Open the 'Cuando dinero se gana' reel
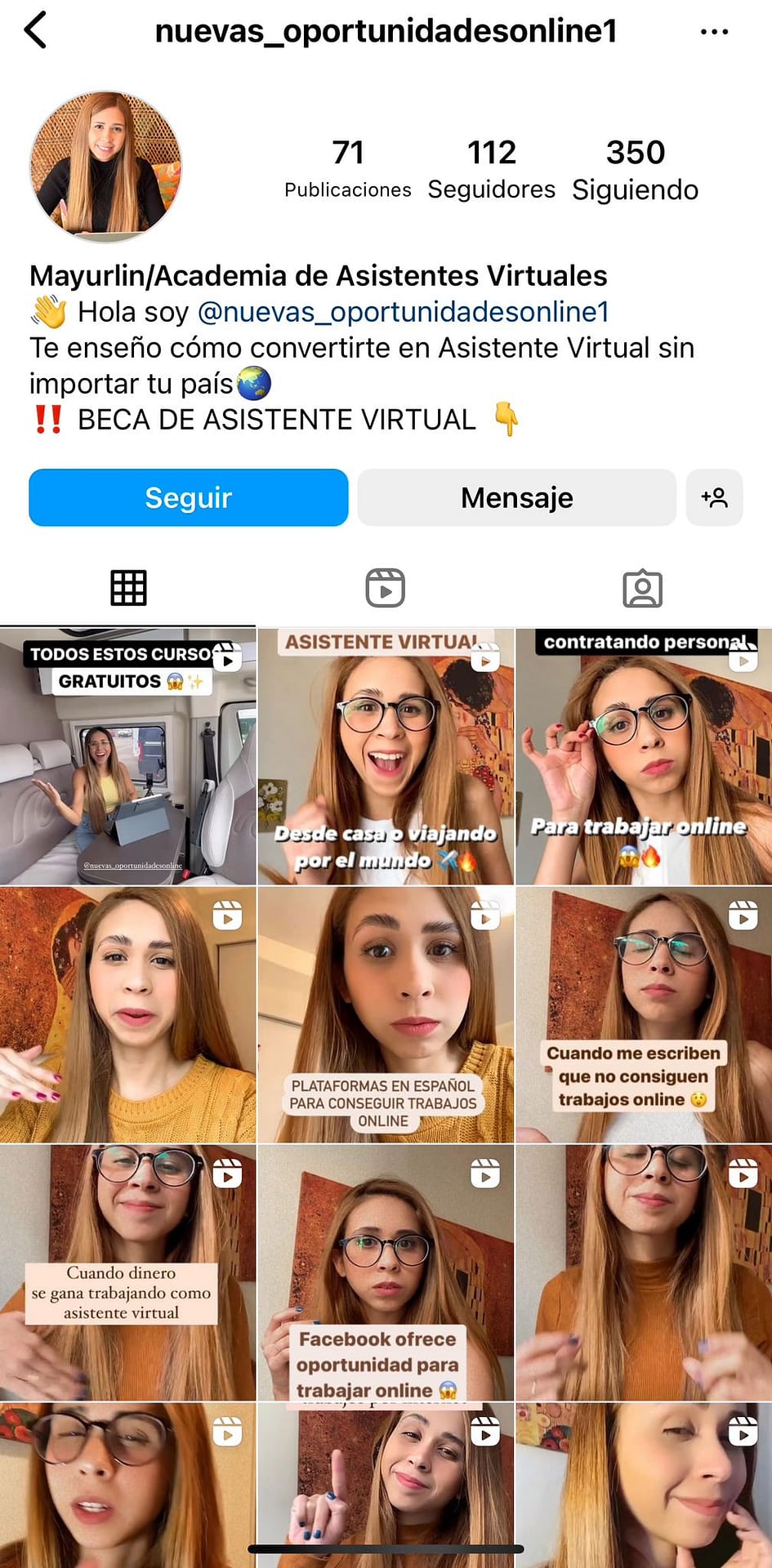The image size is (772, 1568). click(127, 1272)
